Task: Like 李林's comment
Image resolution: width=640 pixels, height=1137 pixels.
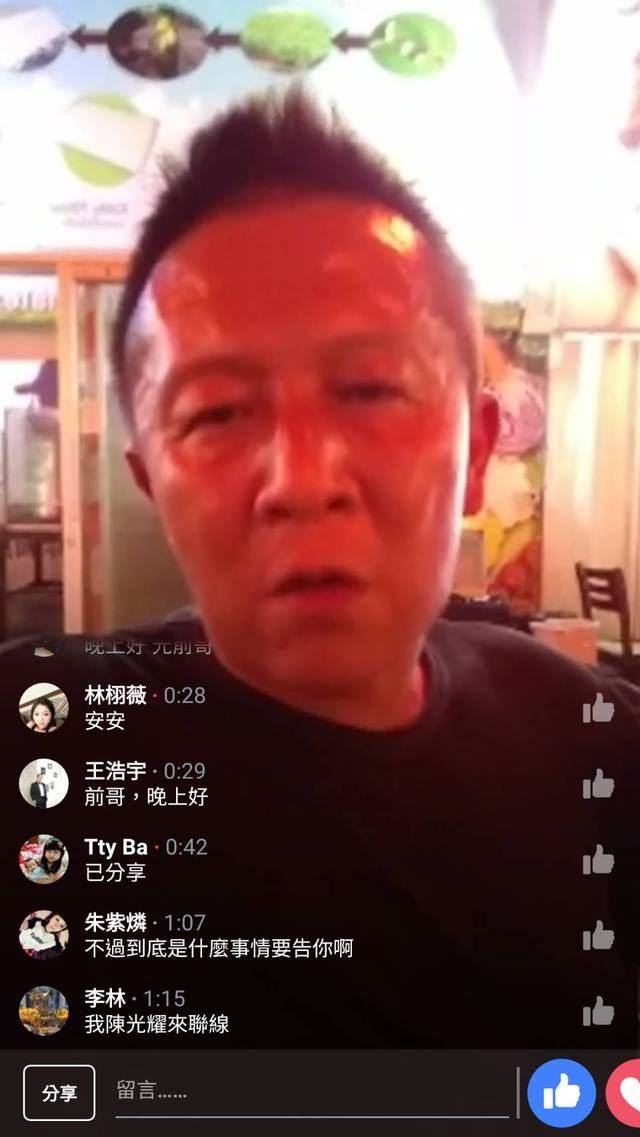Action: pyautogui.click(x=598, y=1011)
